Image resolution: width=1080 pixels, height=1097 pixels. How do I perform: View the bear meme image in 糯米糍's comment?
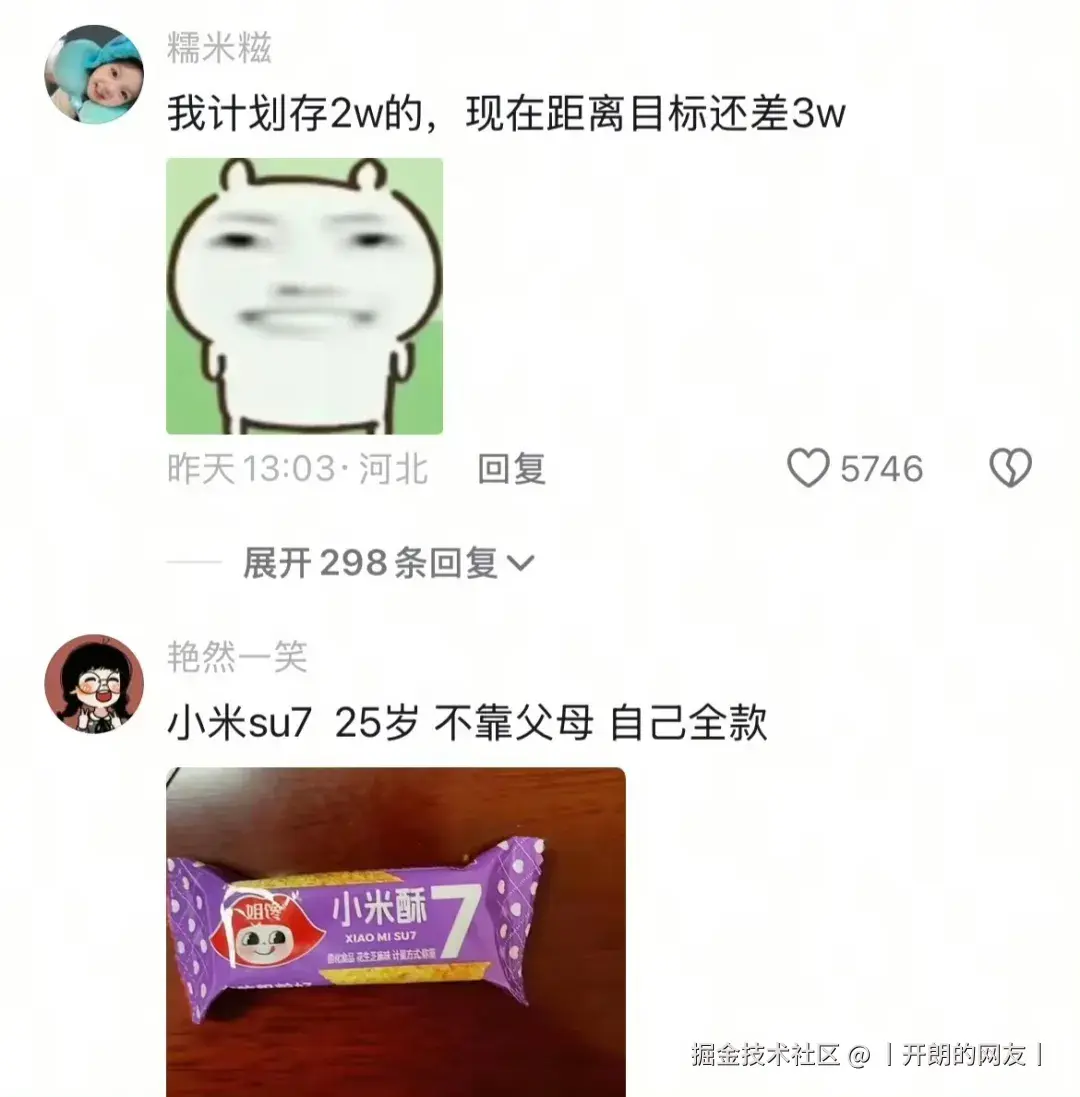point(304,296)
